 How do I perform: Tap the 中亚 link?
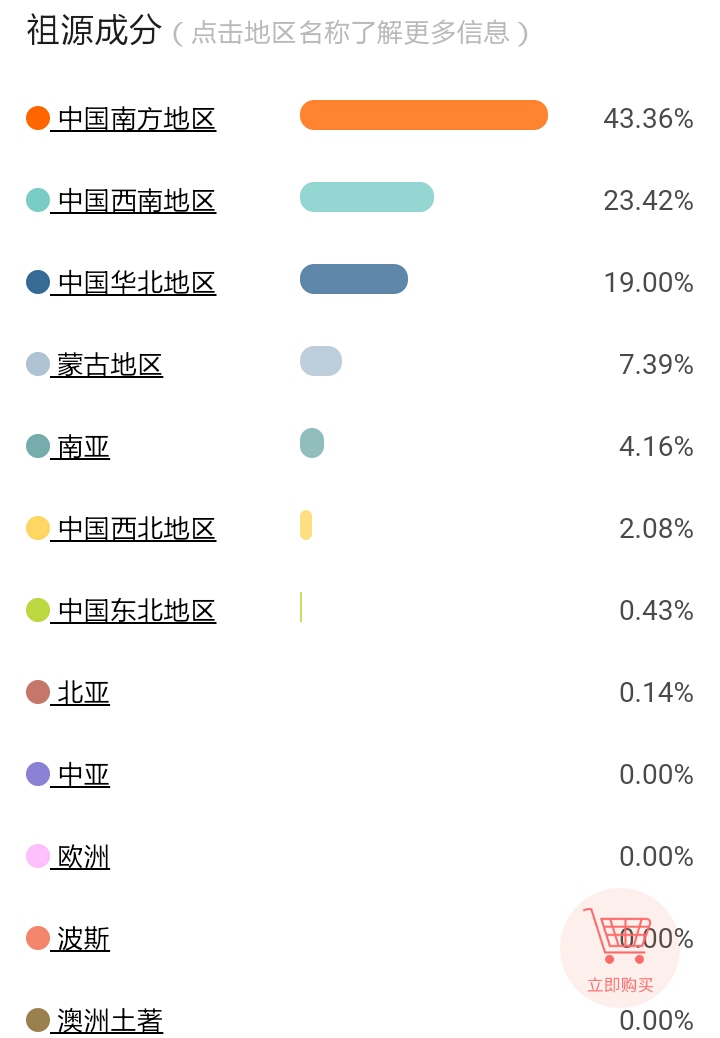(83, 775)
